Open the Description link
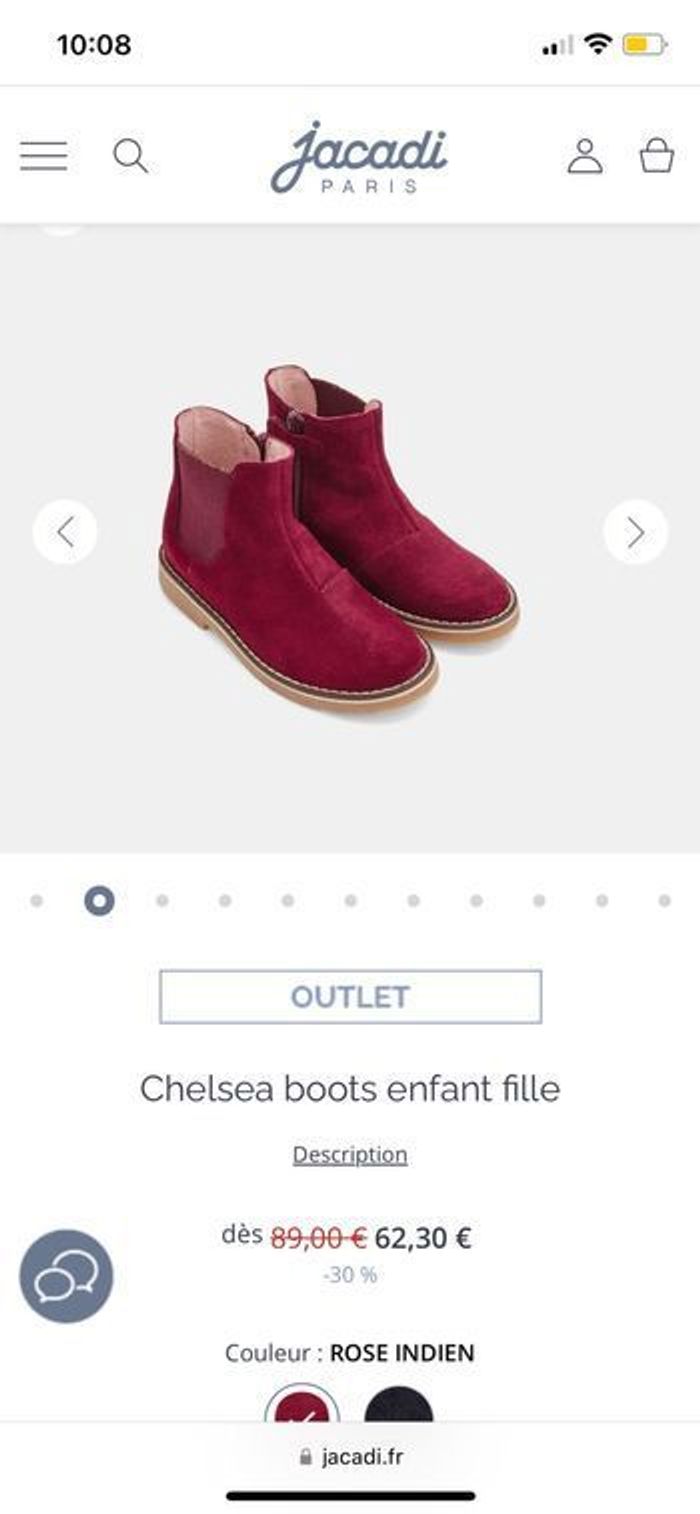This screenshot has width=700, height=1514. pos(350,1155)
